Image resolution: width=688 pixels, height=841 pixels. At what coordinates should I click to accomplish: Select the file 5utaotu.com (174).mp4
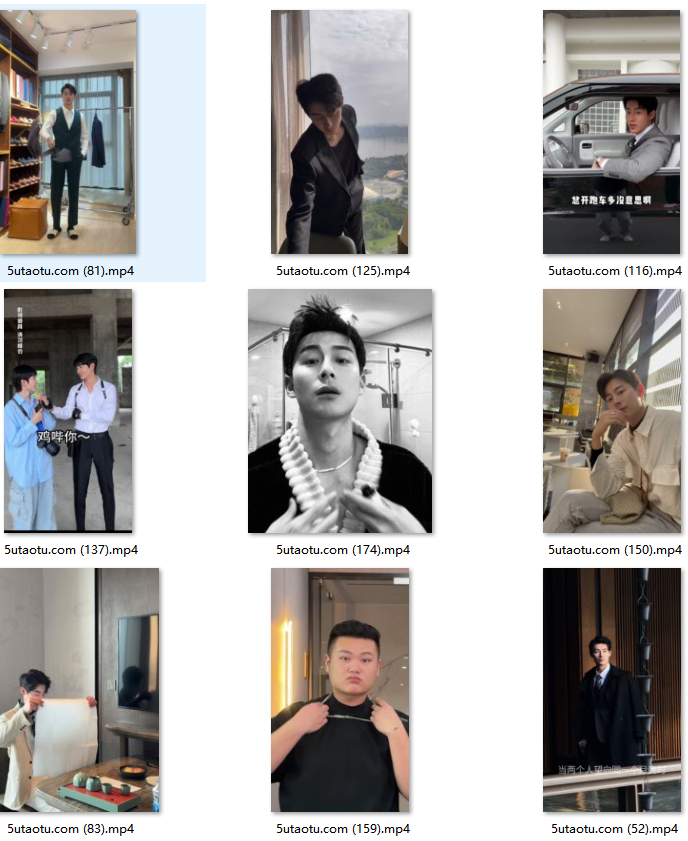340,410
